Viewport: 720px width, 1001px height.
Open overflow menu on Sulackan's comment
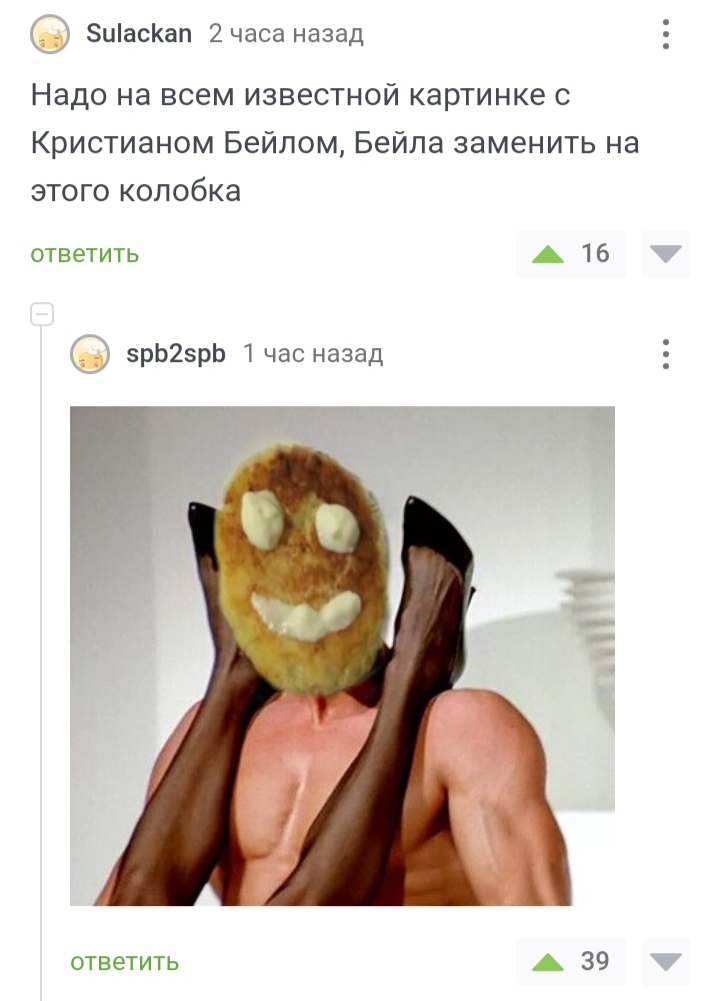(x=665, y=35)
